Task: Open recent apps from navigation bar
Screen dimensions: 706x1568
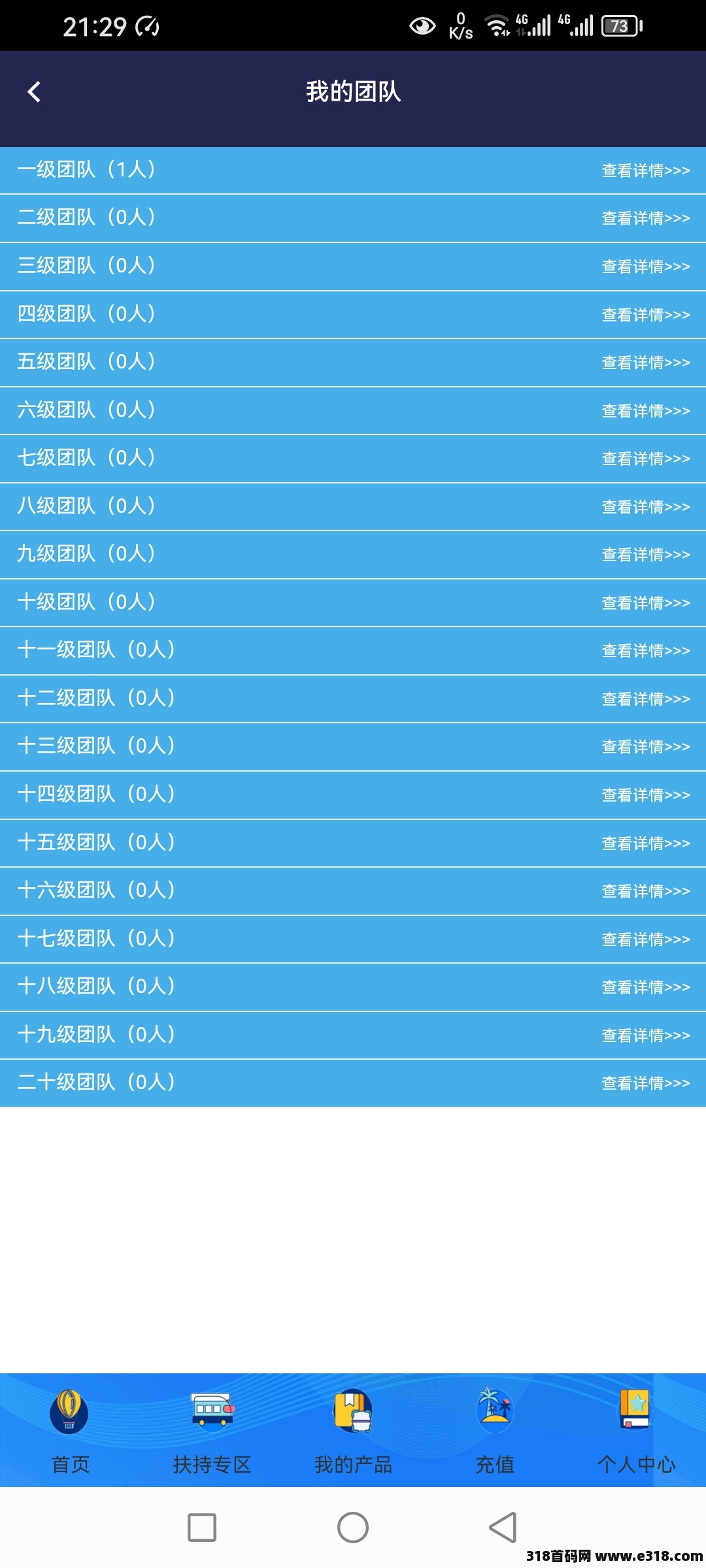Action: (x=202, y=1527)
